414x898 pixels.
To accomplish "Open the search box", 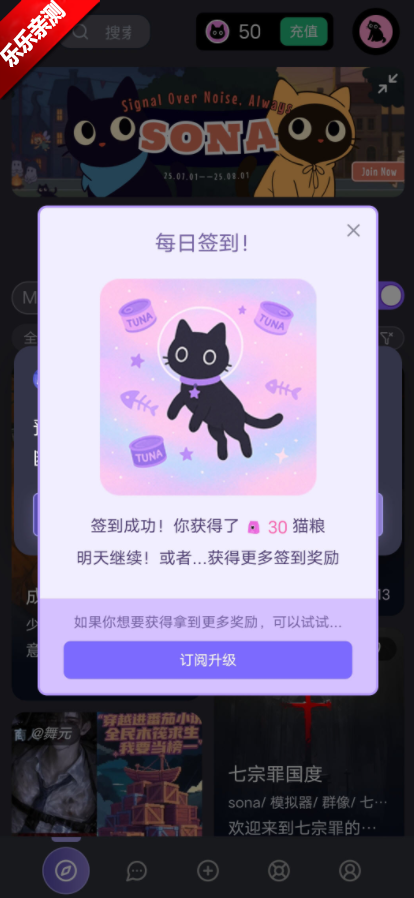I will coord(105,31).
